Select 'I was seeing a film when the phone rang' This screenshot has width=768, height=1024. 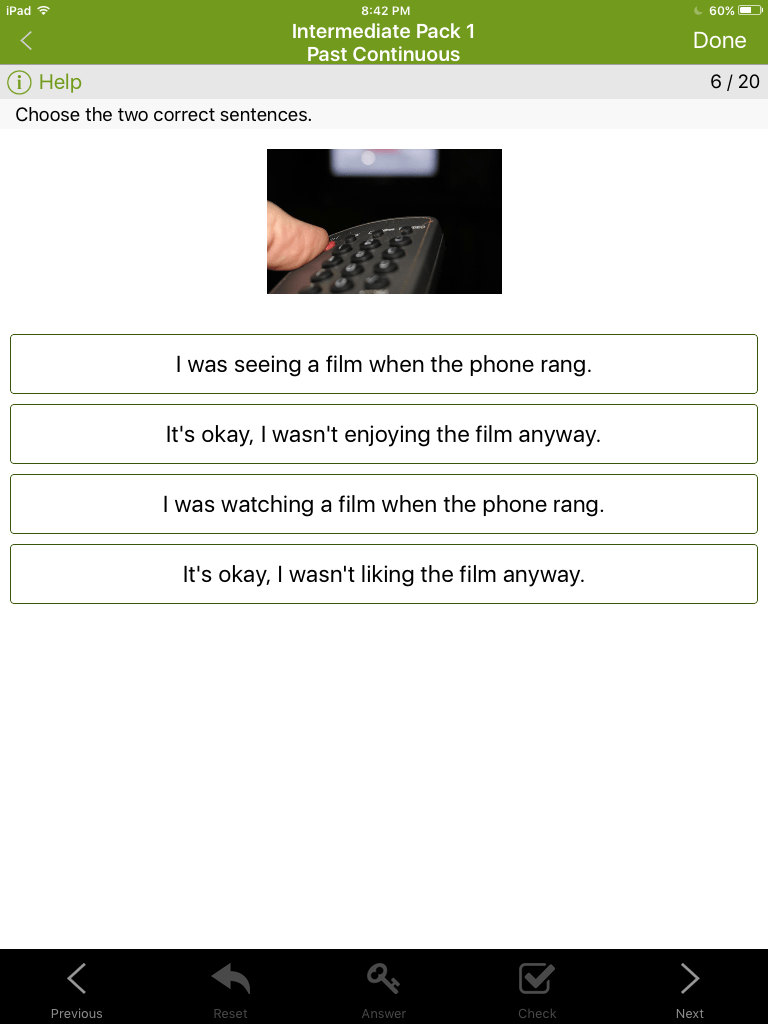click(384, 364)
